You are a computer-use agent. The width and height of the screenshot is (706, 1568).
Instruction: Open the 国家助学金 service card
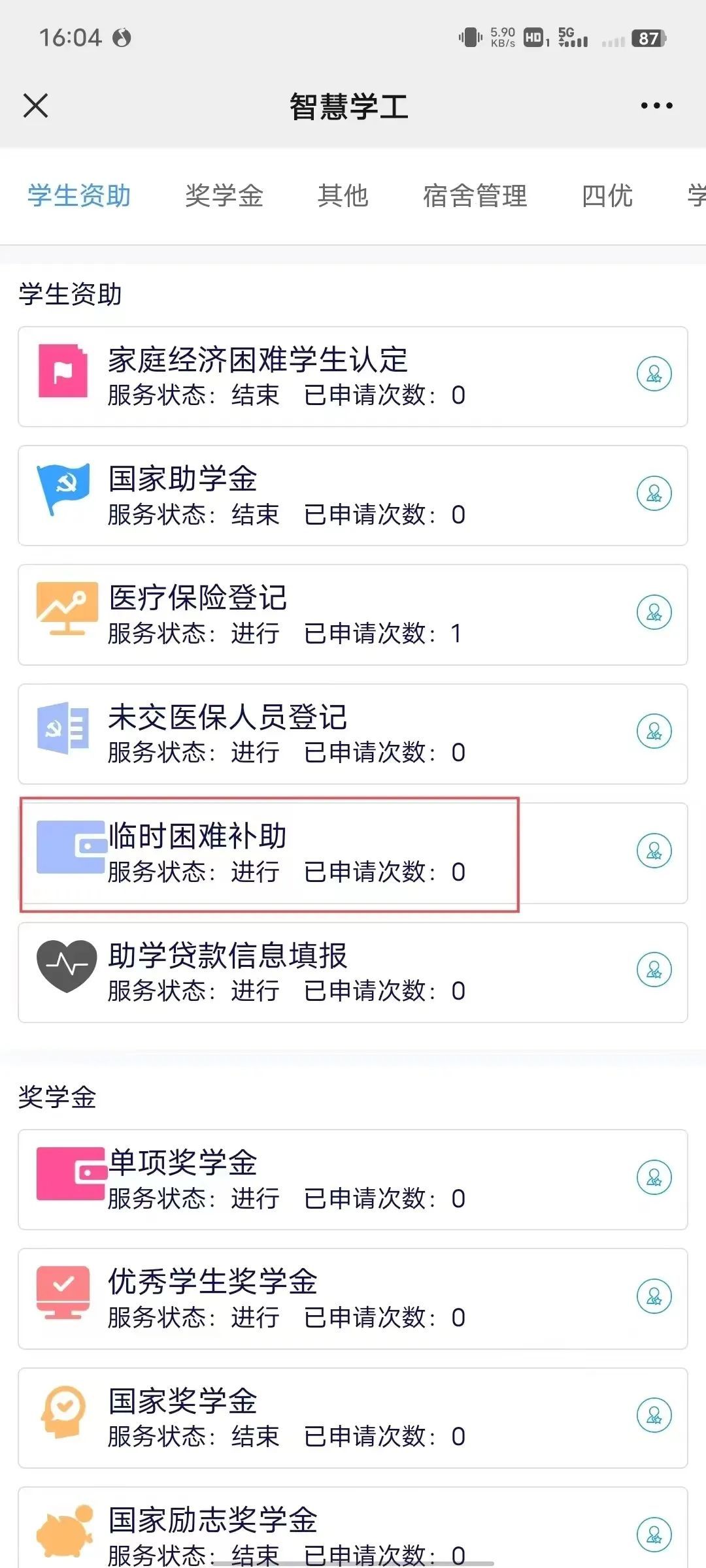pos(353,496)
